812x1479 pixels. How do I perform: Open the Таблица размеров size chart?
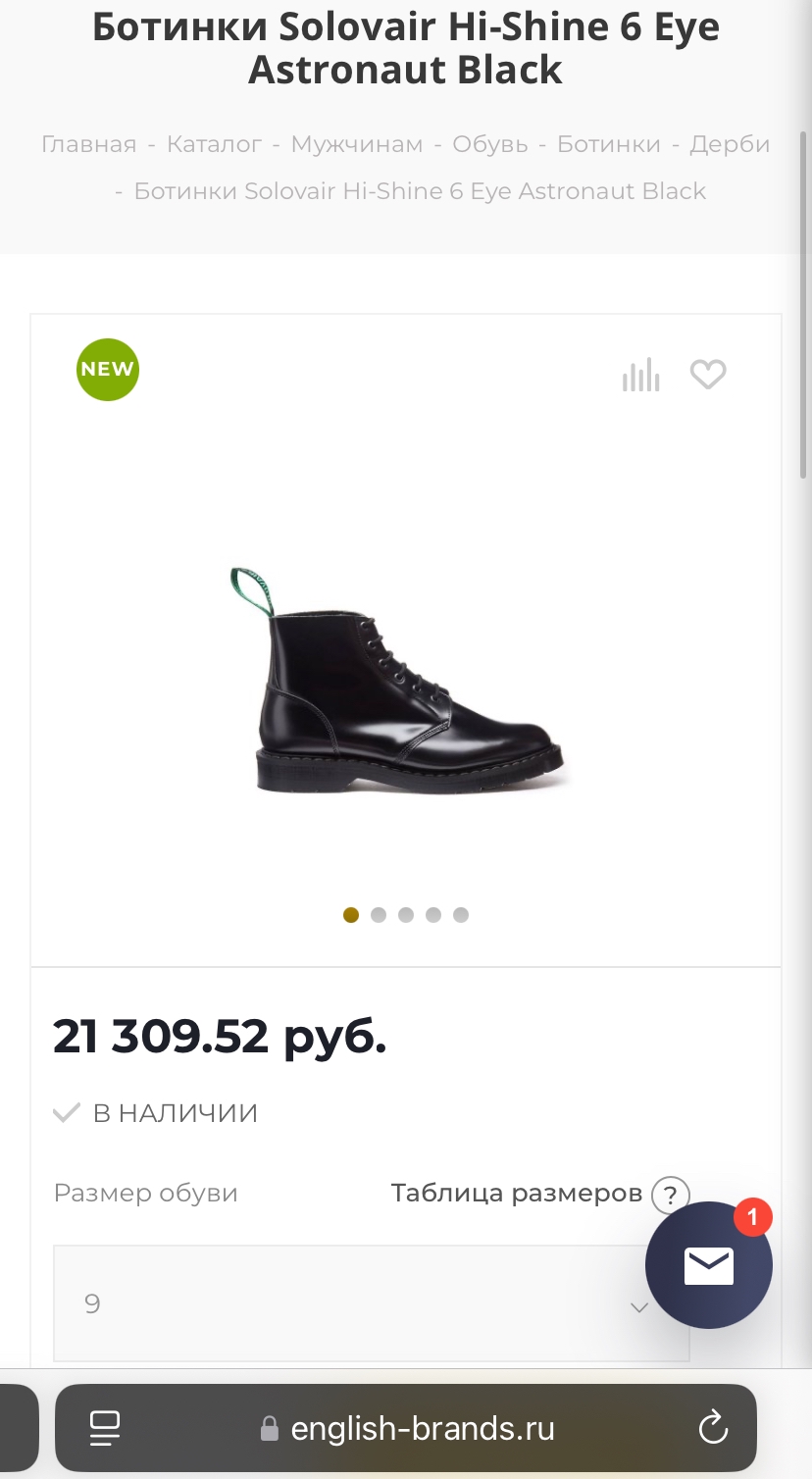coord(517,1193)
